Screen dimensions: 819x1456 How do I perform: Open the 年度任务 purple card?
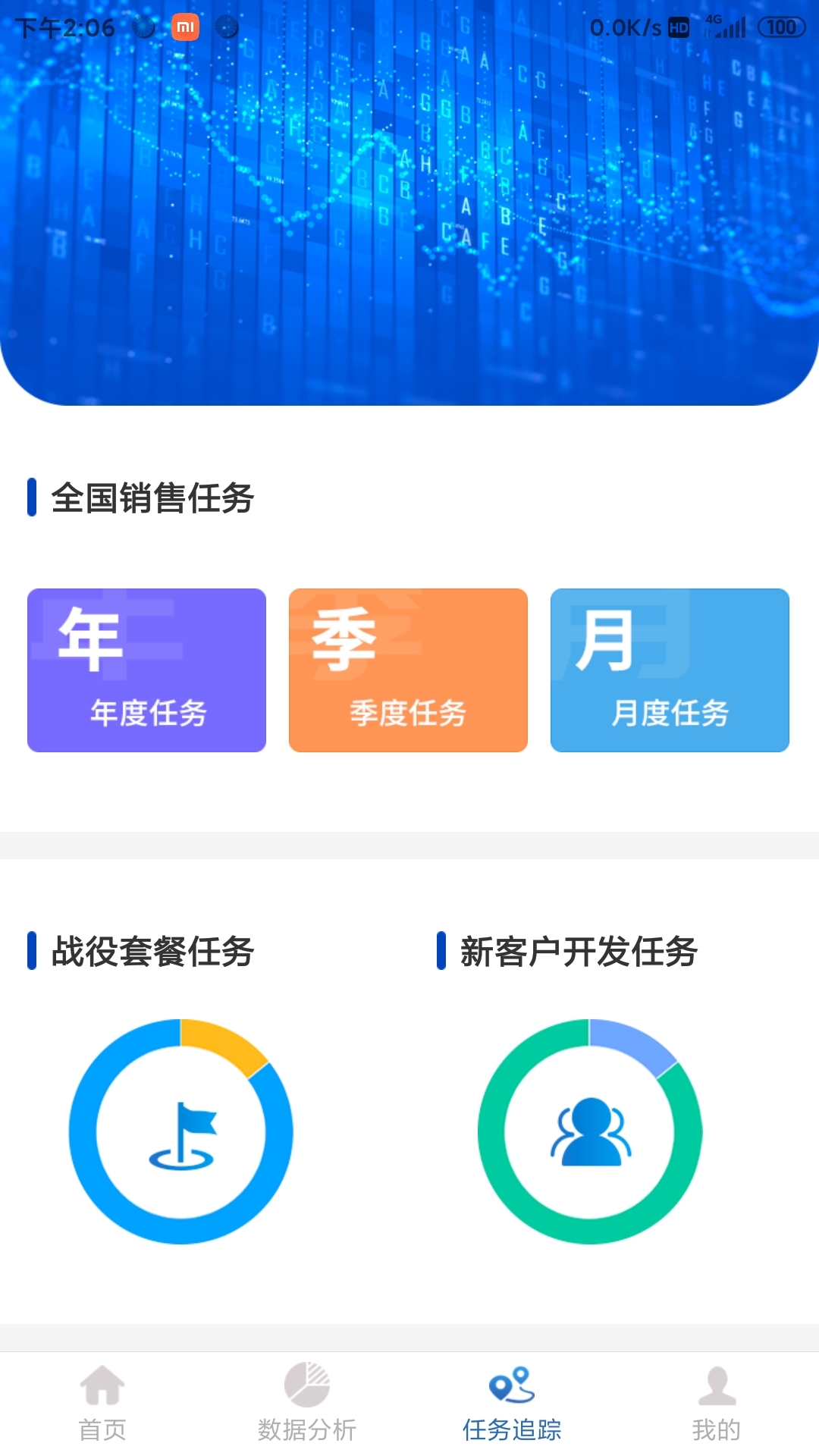pyautogui.click(x=146, y=667)
